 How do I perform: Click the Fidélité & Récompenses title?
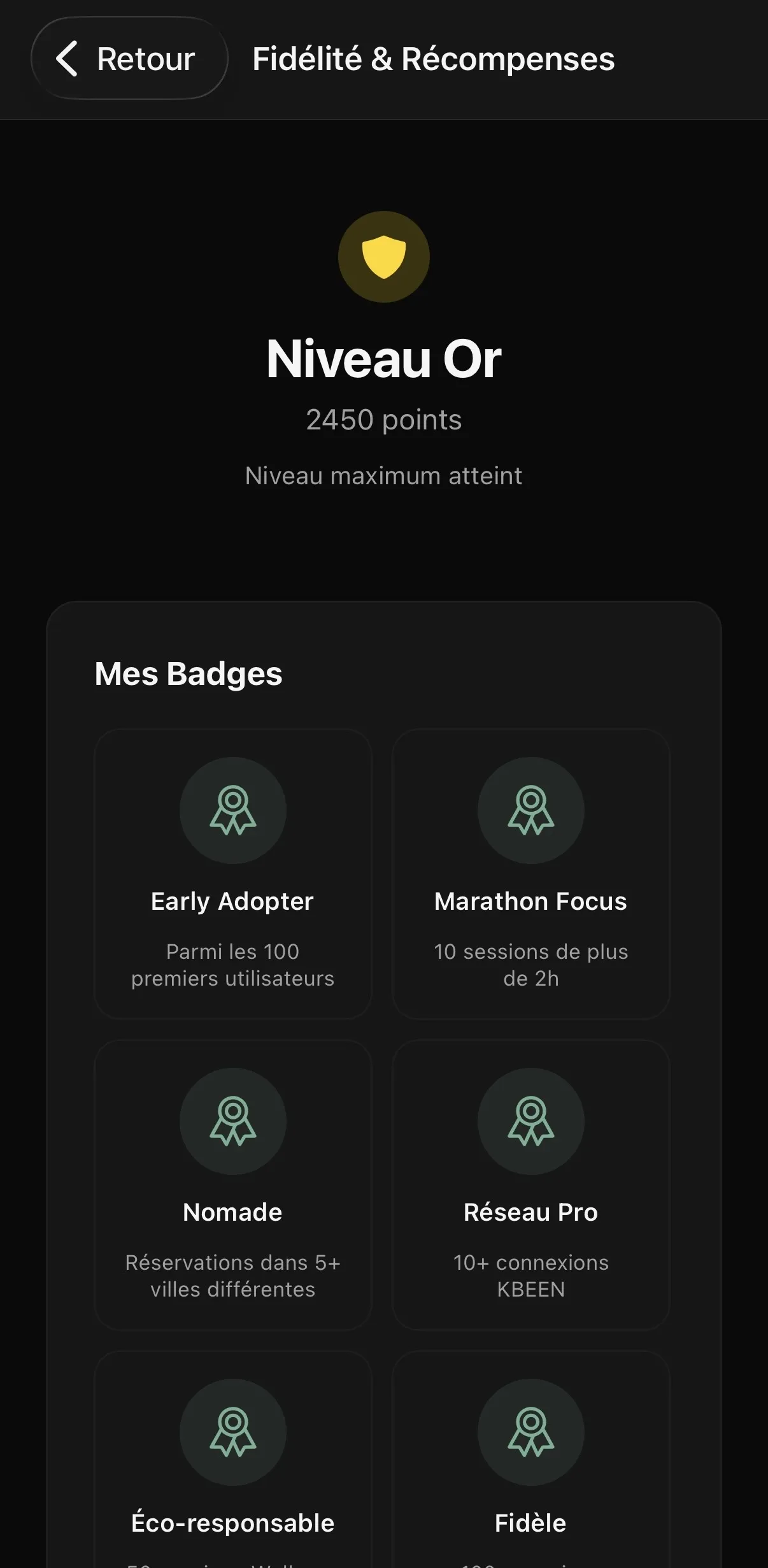click(x=432, y=58)
